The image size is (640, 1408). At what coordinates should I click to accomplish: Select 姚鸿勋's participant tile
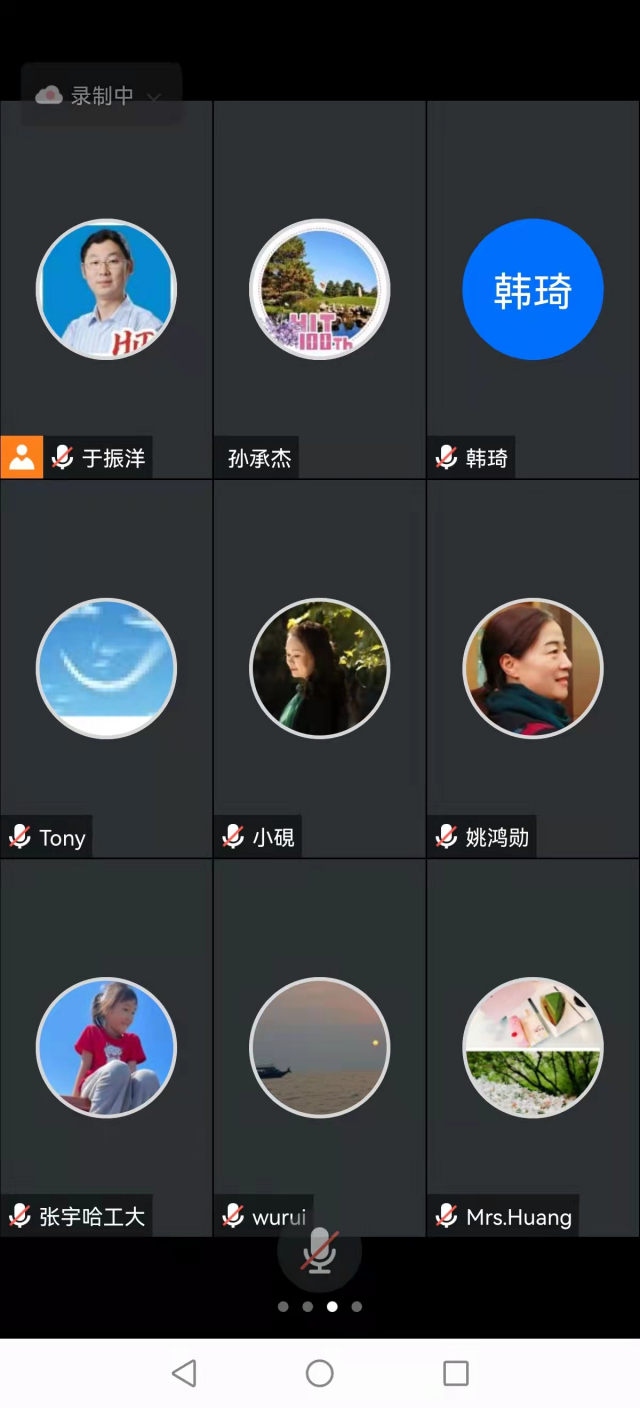pyautogui.click(x=532, y=668)
